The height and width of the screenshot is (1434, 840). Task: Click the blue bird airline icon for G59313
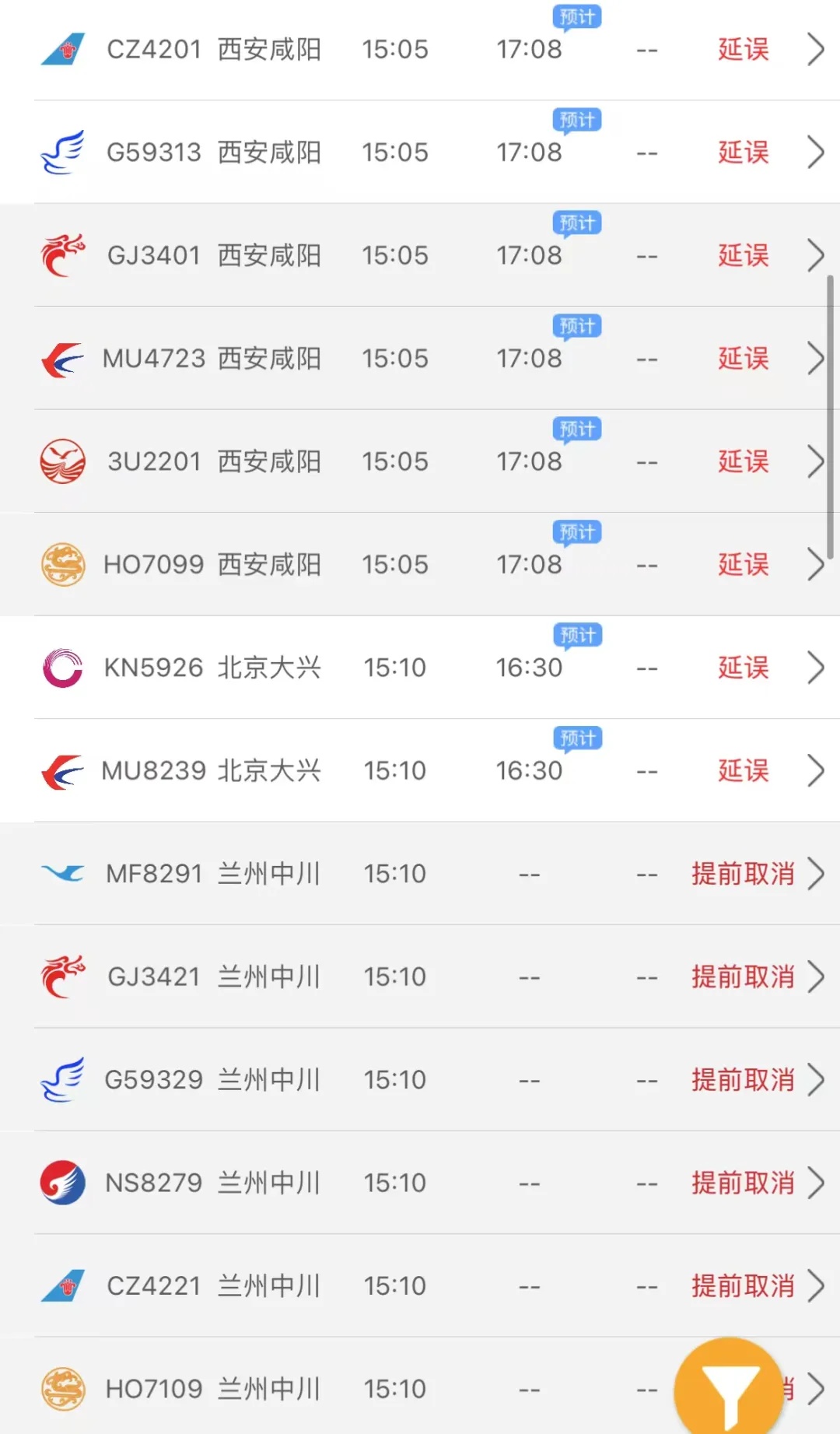(x=62, y=152)
